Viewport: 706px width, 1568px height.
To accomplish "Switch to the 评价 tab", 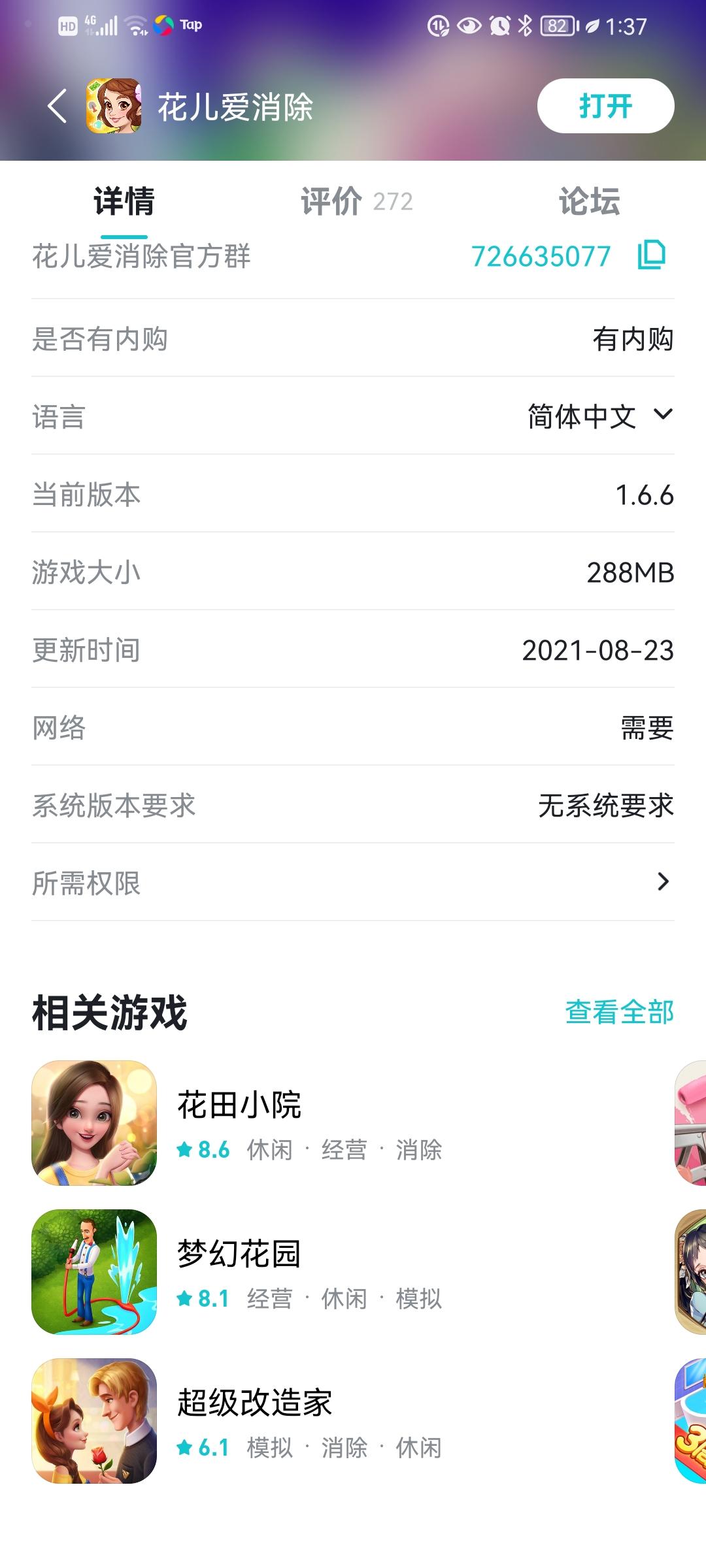I will (330, 201).
